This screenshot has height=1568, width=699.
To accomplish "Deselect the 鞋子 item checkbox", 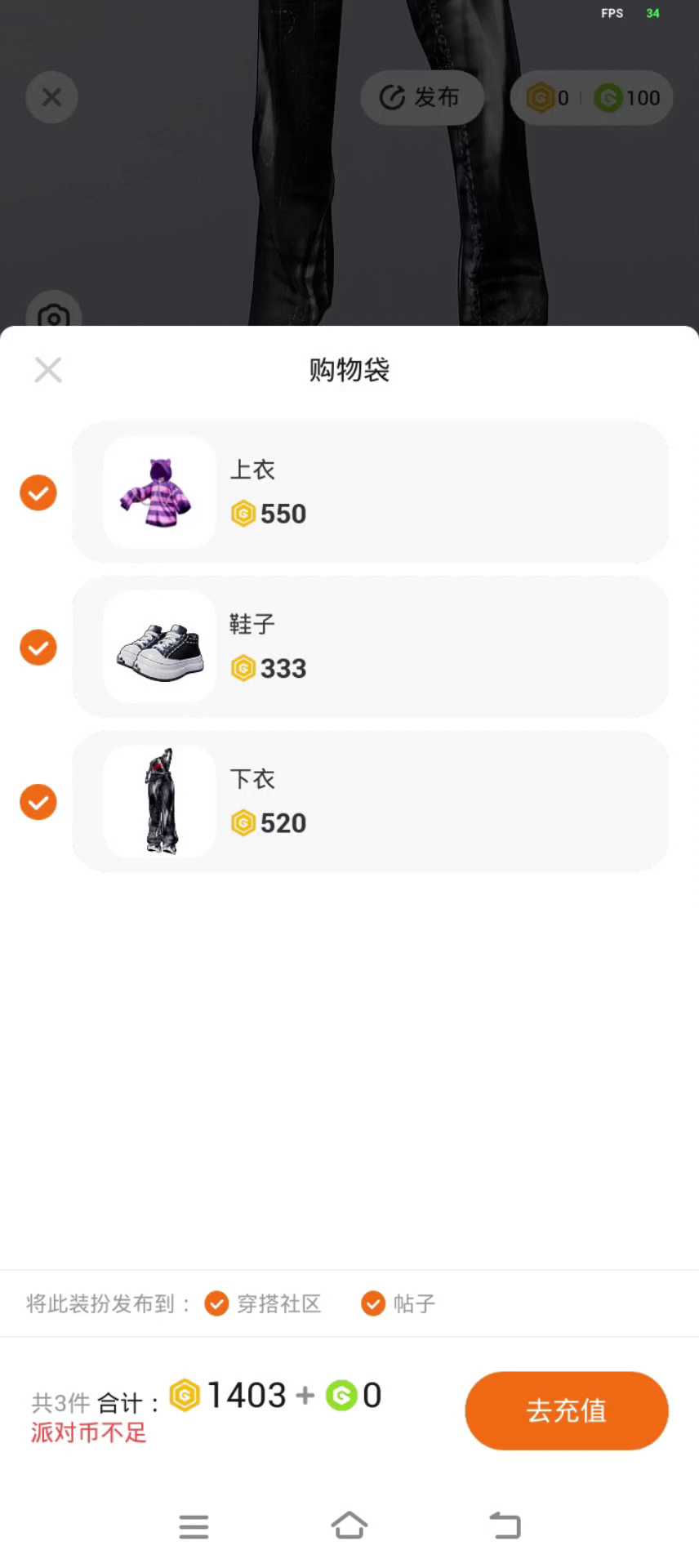I will click(x=38, y=648).
